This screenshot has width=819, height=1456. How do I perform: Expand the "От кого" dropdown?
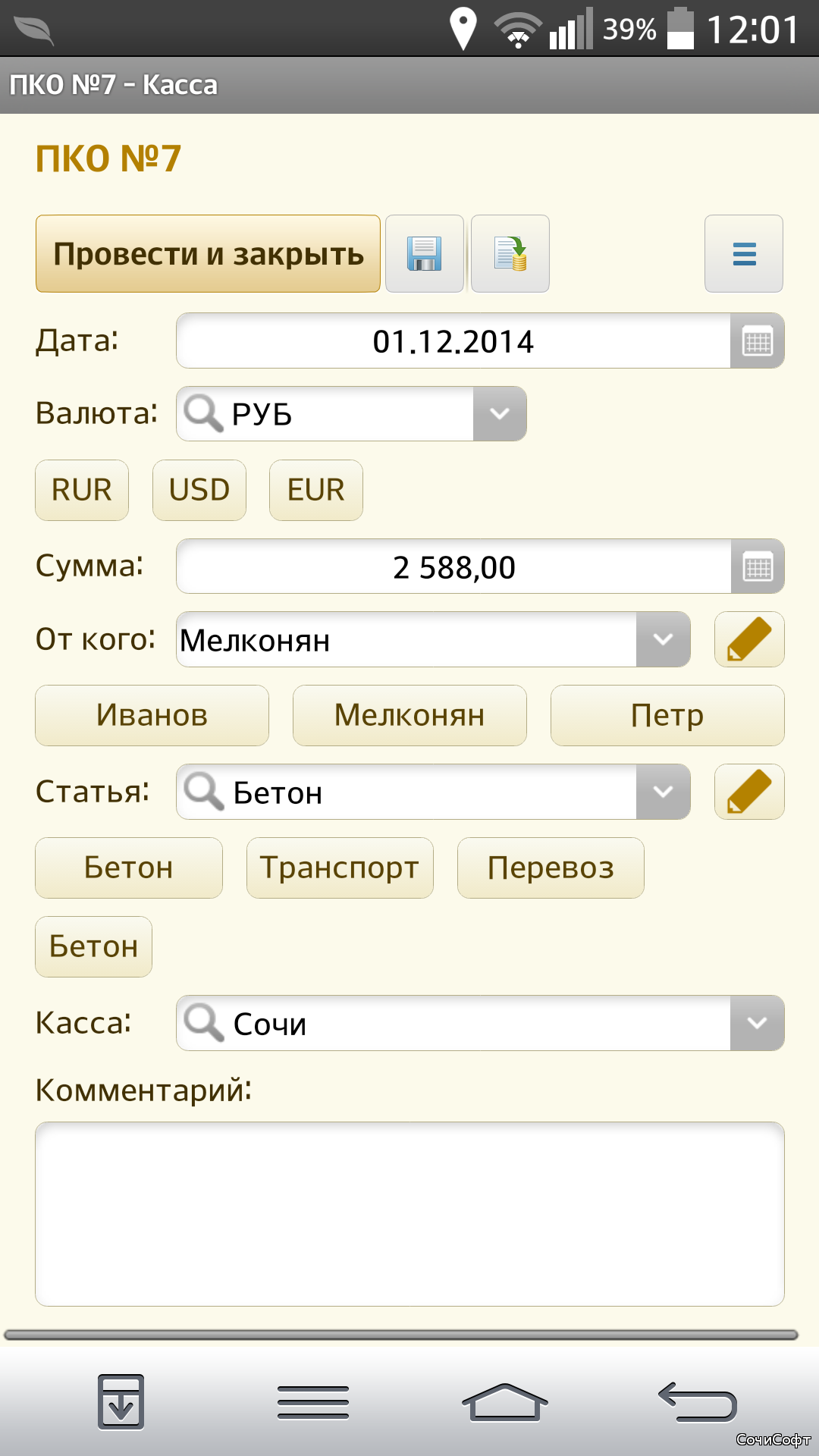point(664,639)
